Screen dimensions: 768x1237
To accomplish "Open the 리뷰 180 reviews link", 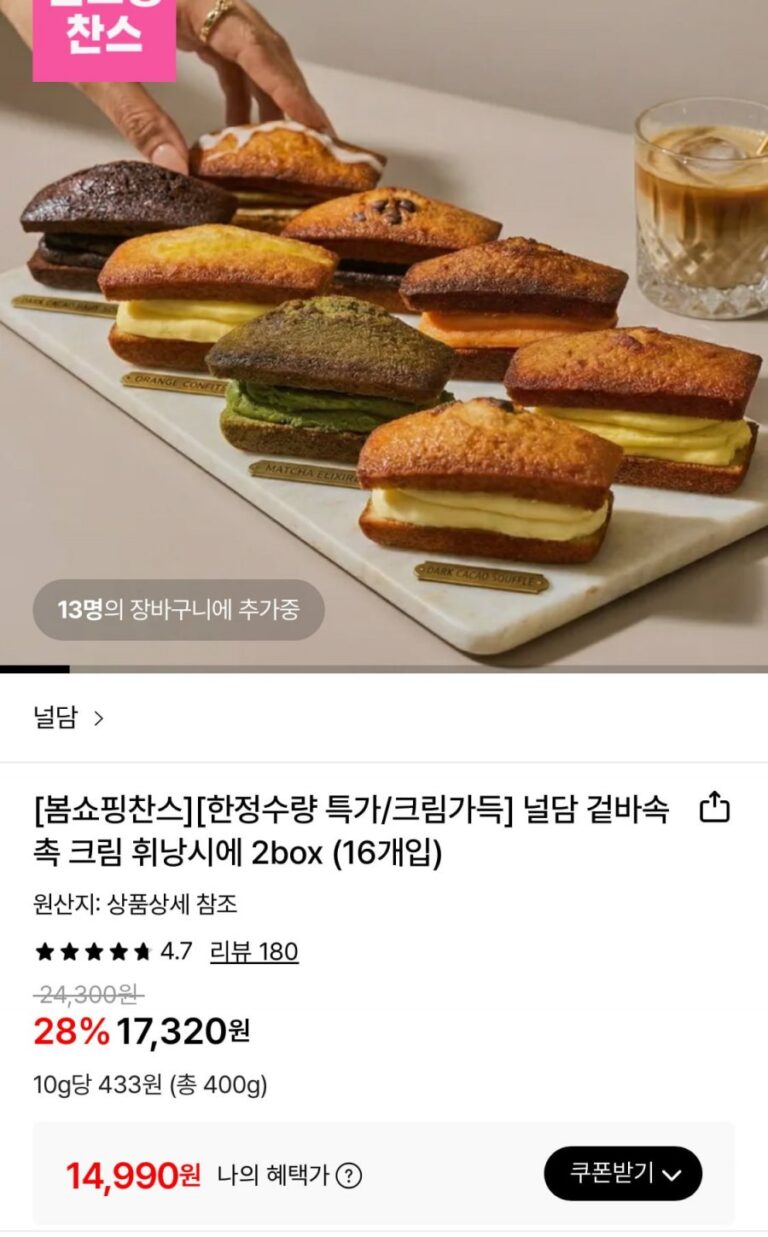I will point(254,951).
